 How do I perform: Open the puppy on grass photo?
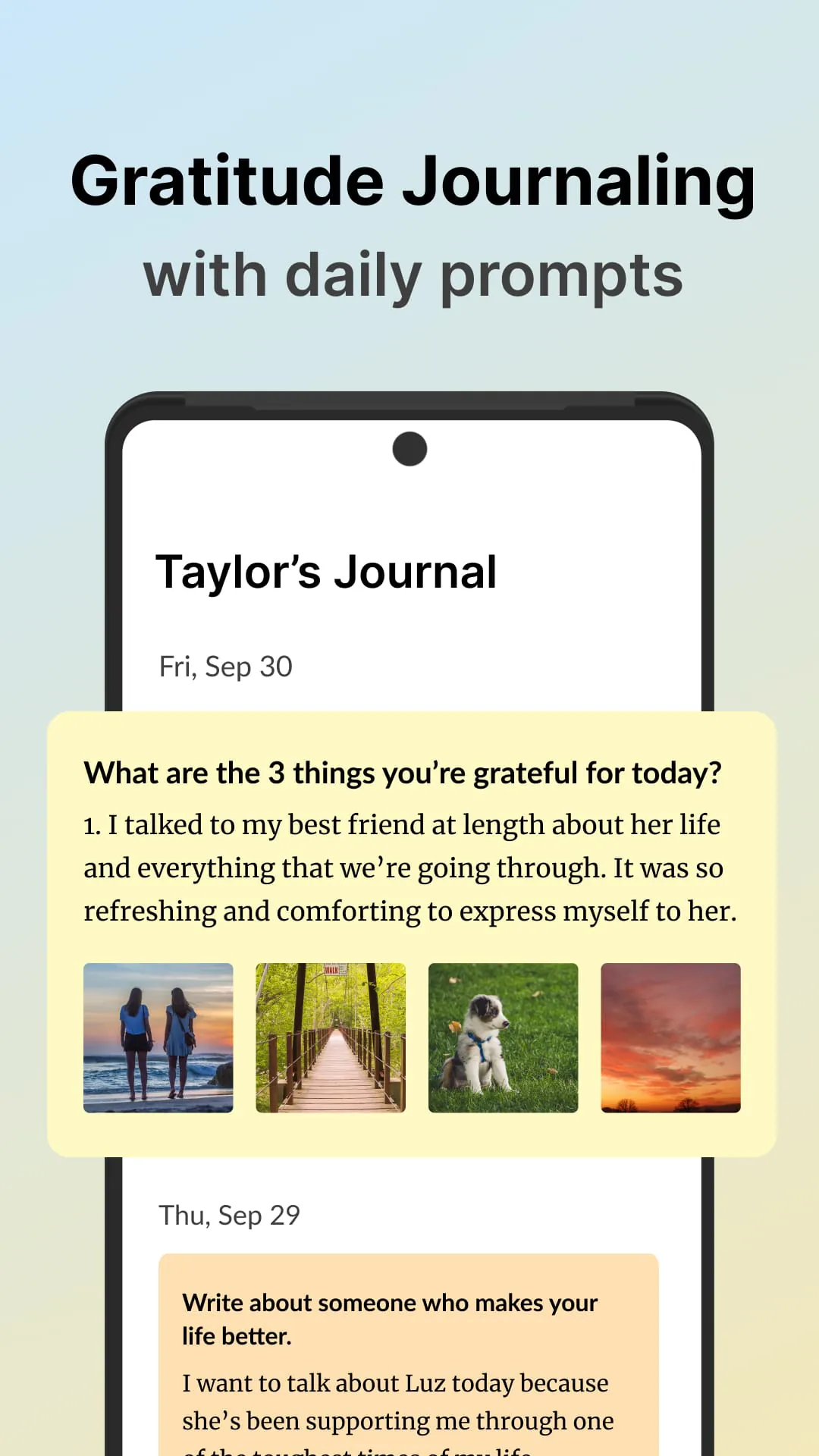(x=504, y=1038)
